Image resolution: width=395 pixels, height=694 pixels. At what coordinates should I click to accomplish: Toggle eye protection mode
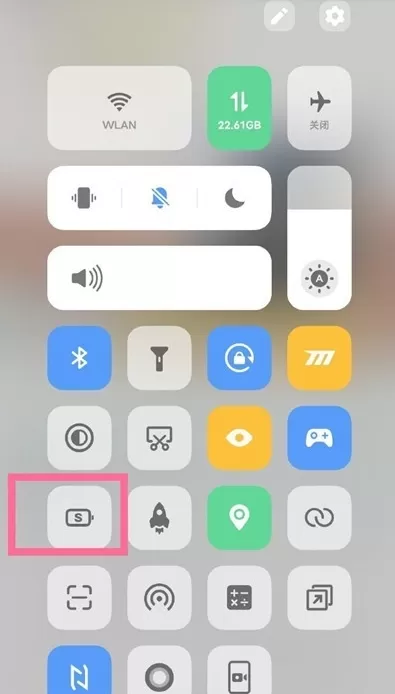[x=239, y=438]
